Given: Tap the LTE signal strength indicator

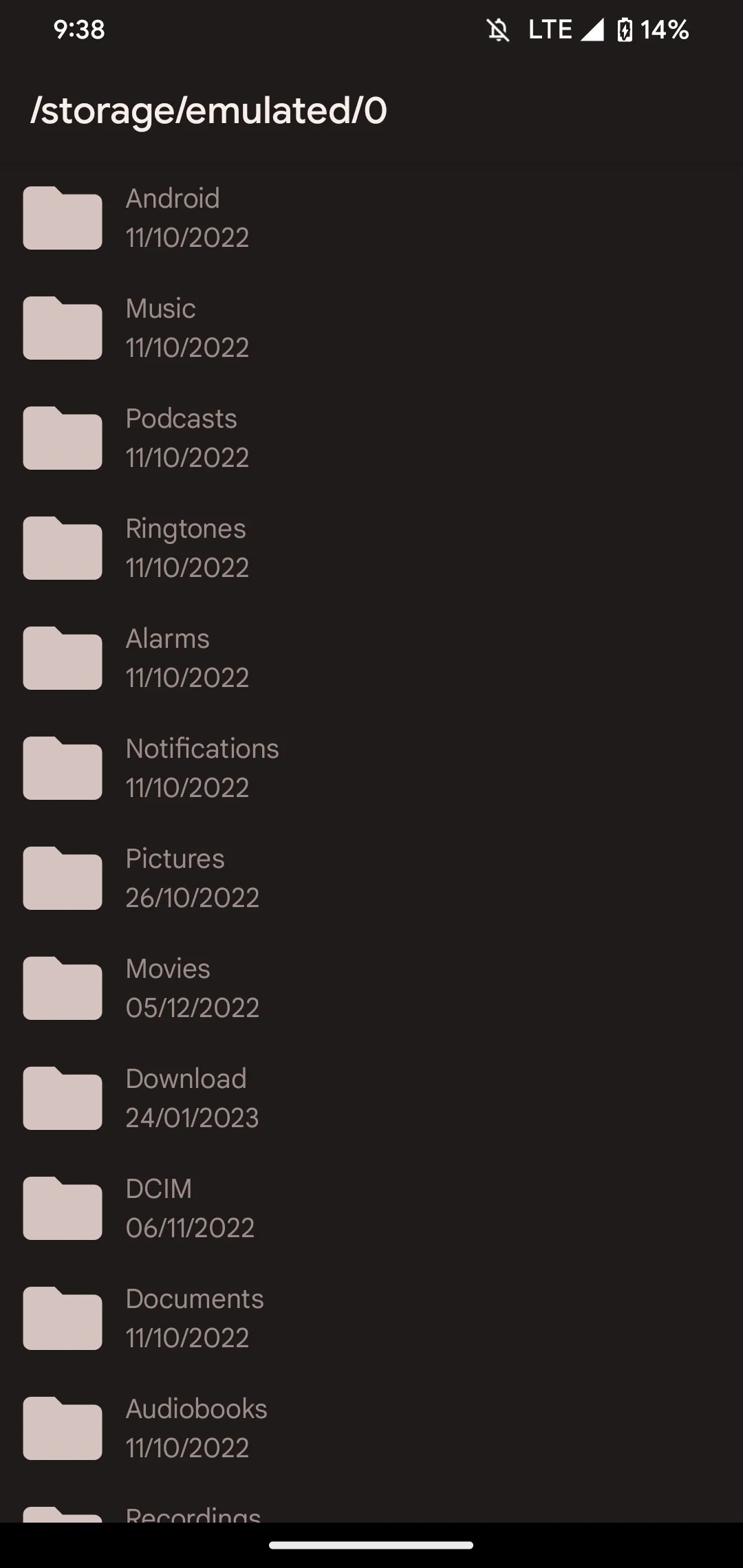Looking at the screenshot, I should [592, 29].
